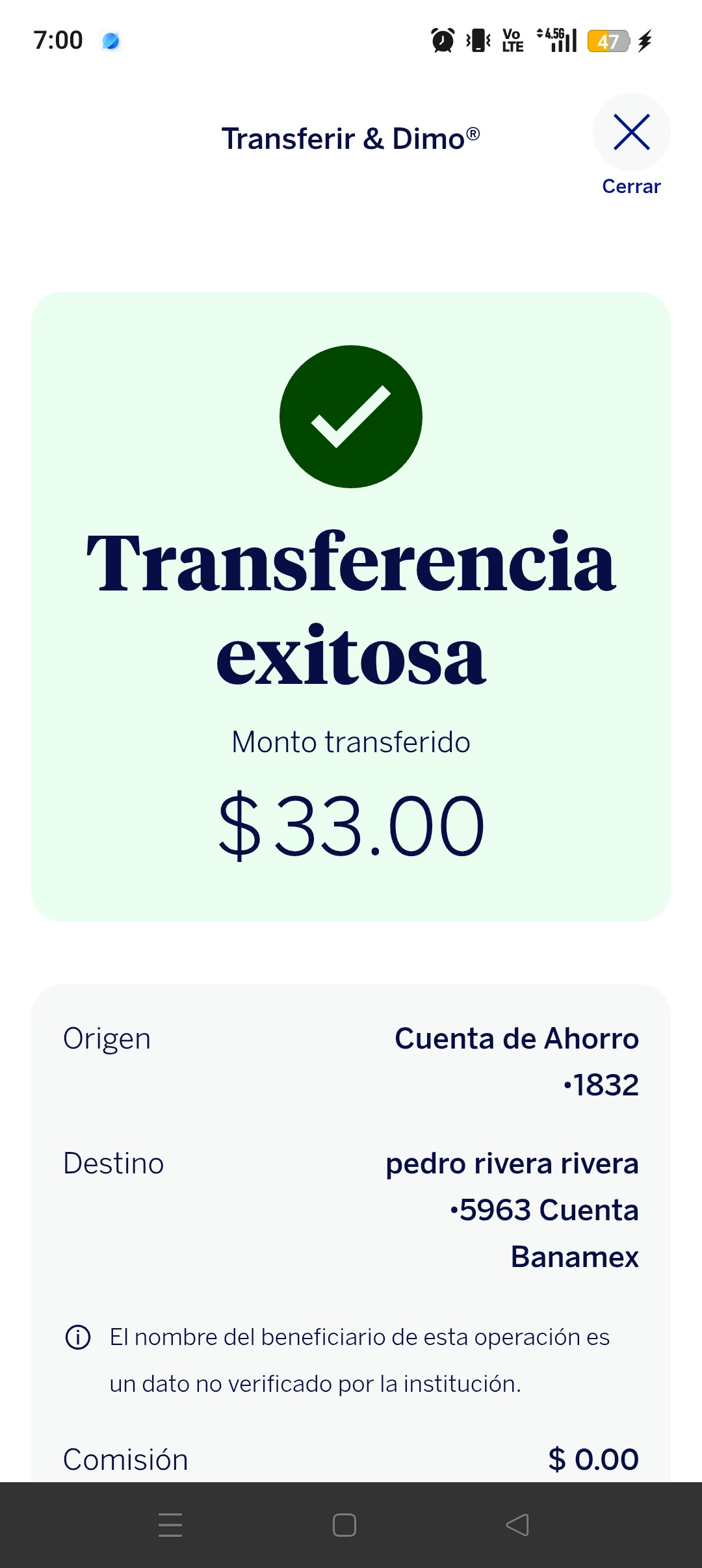Go to home via navigation bar
This screenshot has height=1568, width=702.
[344, 1525]
